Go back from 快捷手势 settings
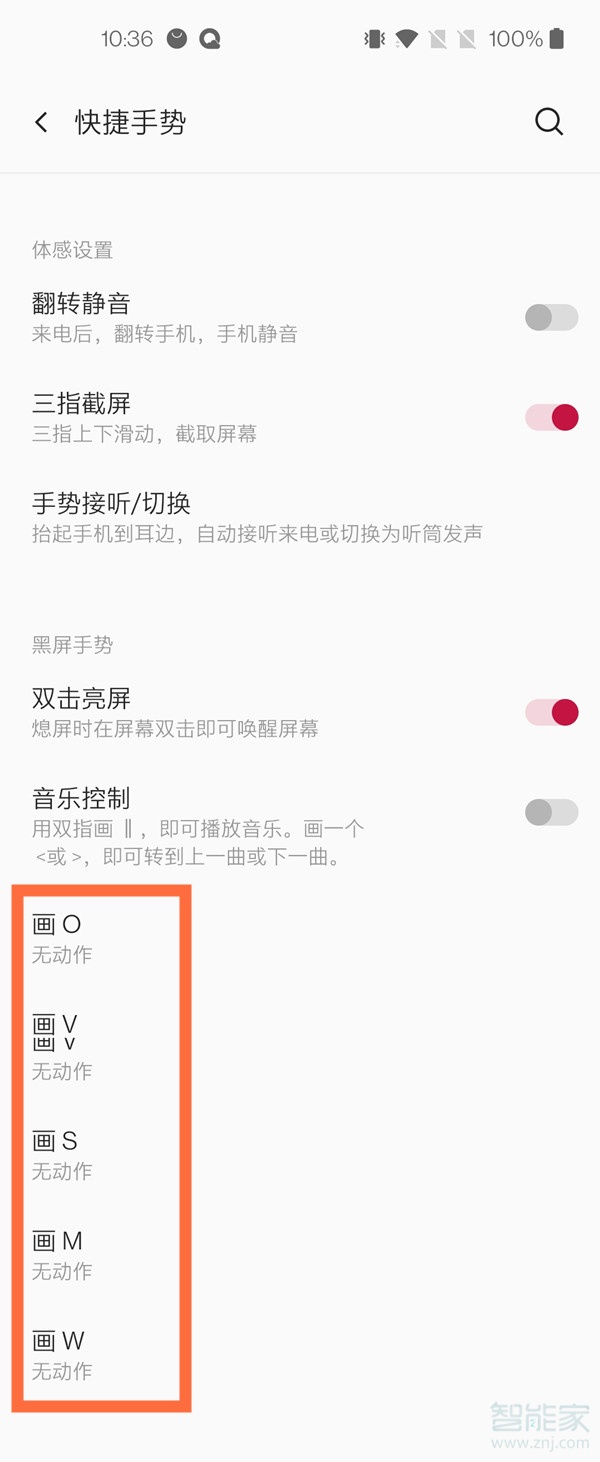 coord(41,123)
